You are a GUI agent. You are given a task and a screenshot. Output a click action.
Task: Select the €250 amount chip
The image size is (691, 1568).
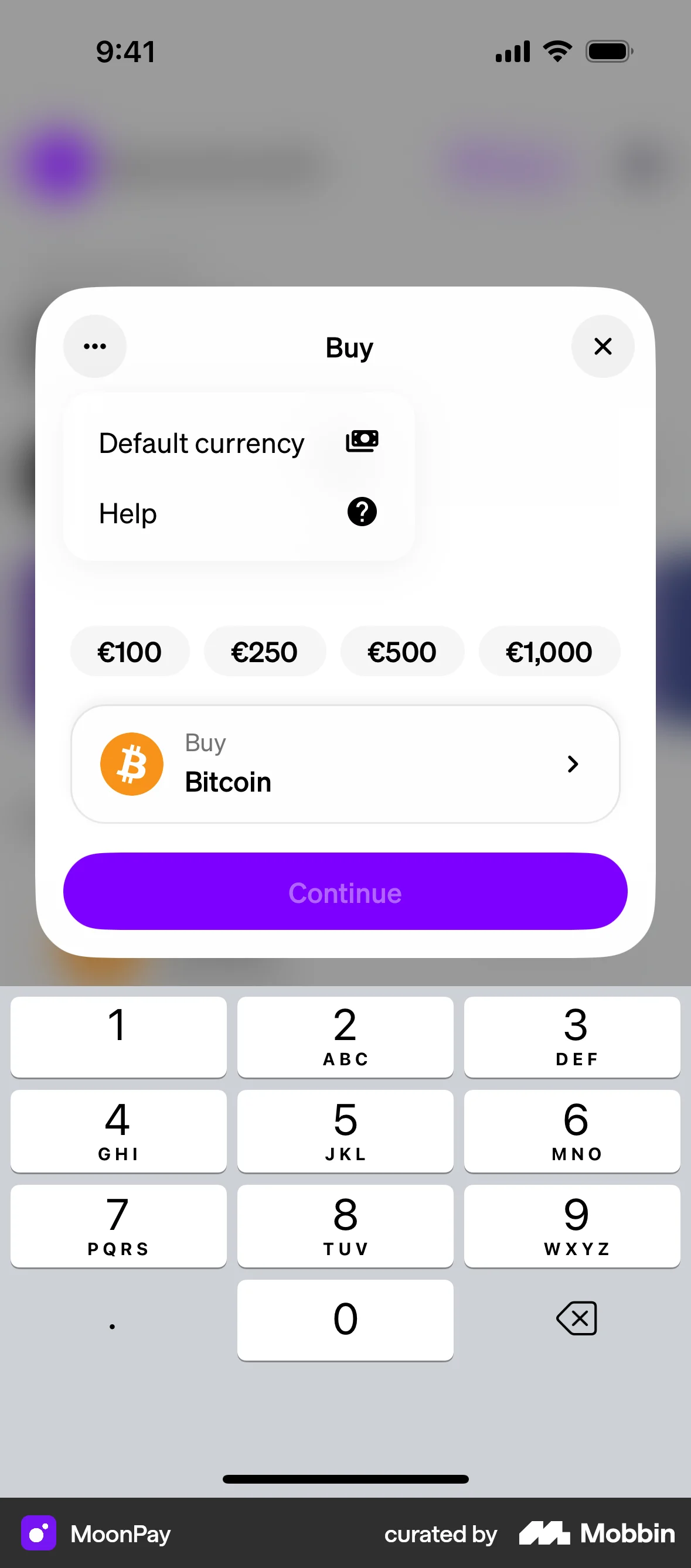[x=265, y=650]
